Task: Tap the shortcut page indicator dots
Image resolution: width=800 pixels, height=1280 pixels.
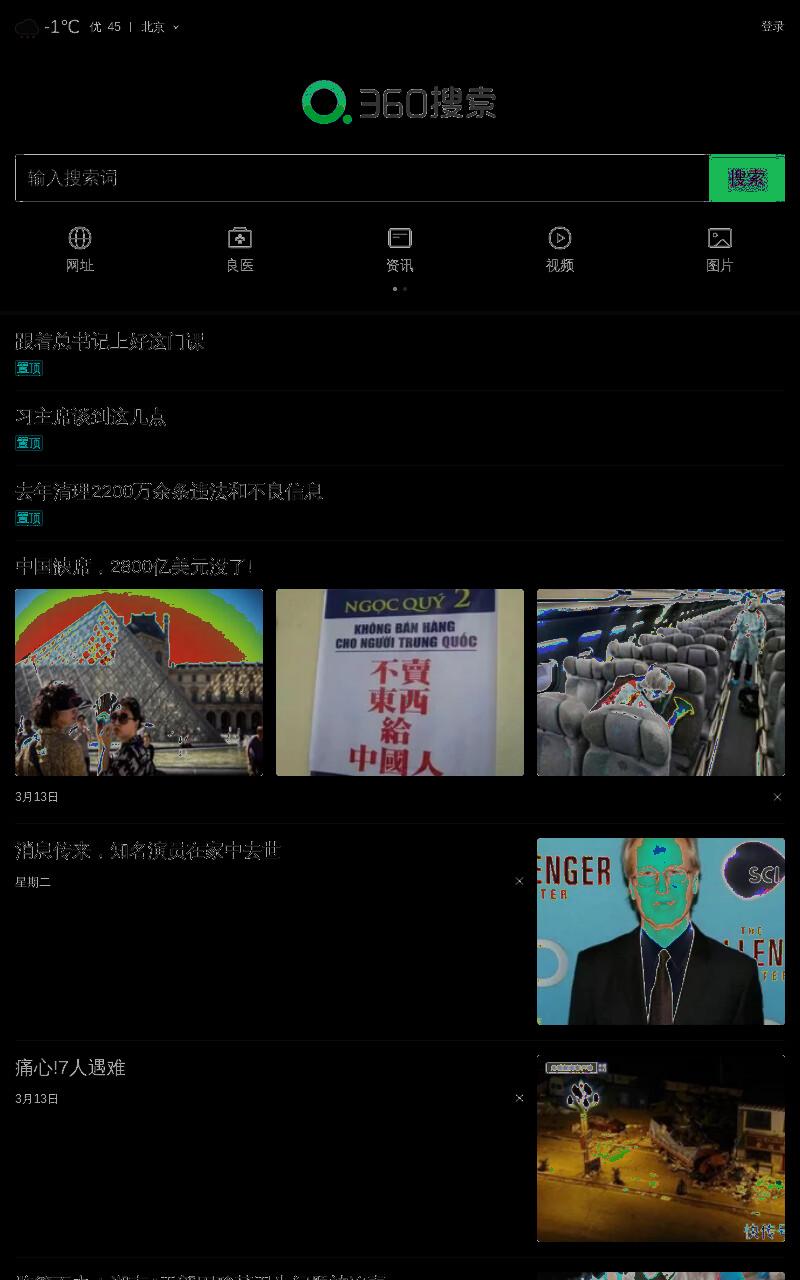Action: [x=400, y=289]
